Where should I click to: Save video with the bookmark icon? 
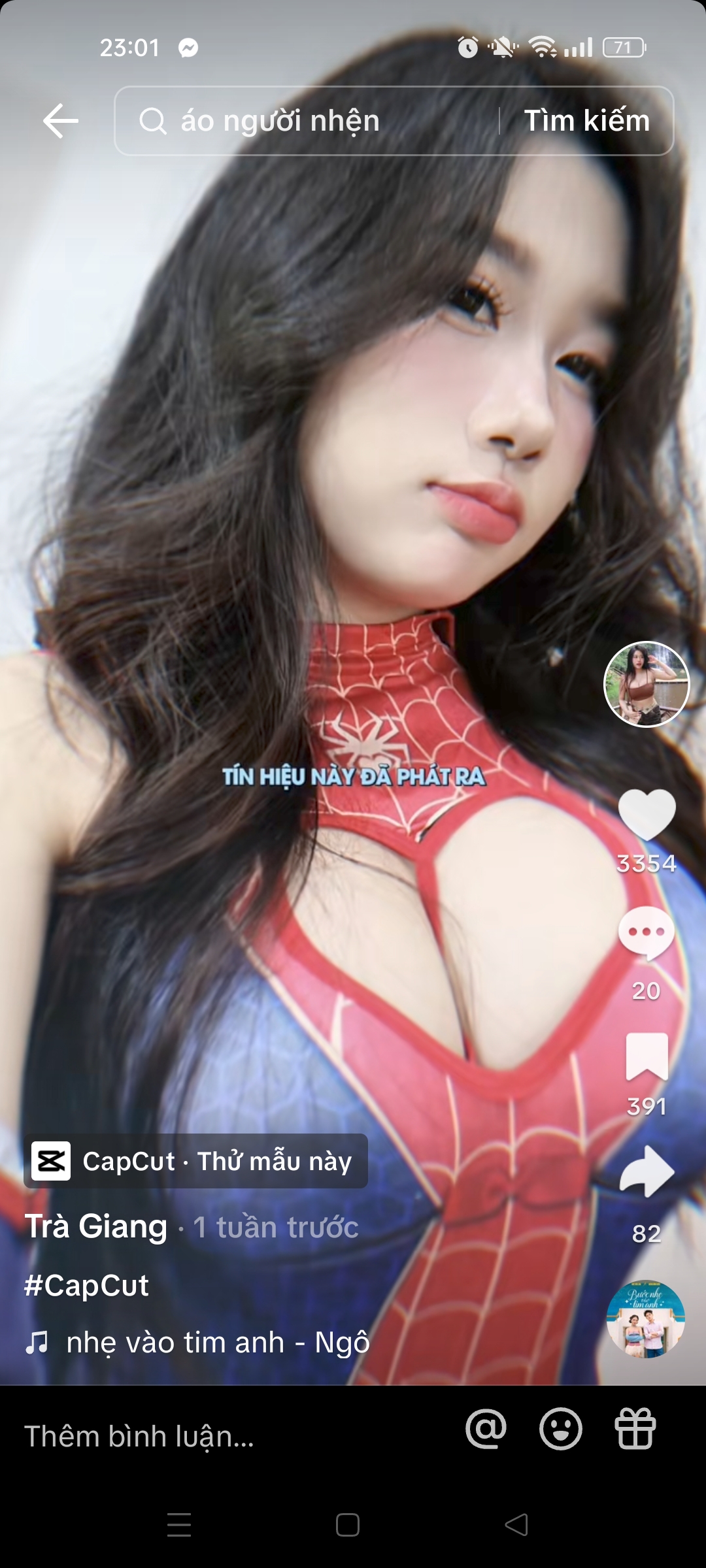tap(647, 1056)
